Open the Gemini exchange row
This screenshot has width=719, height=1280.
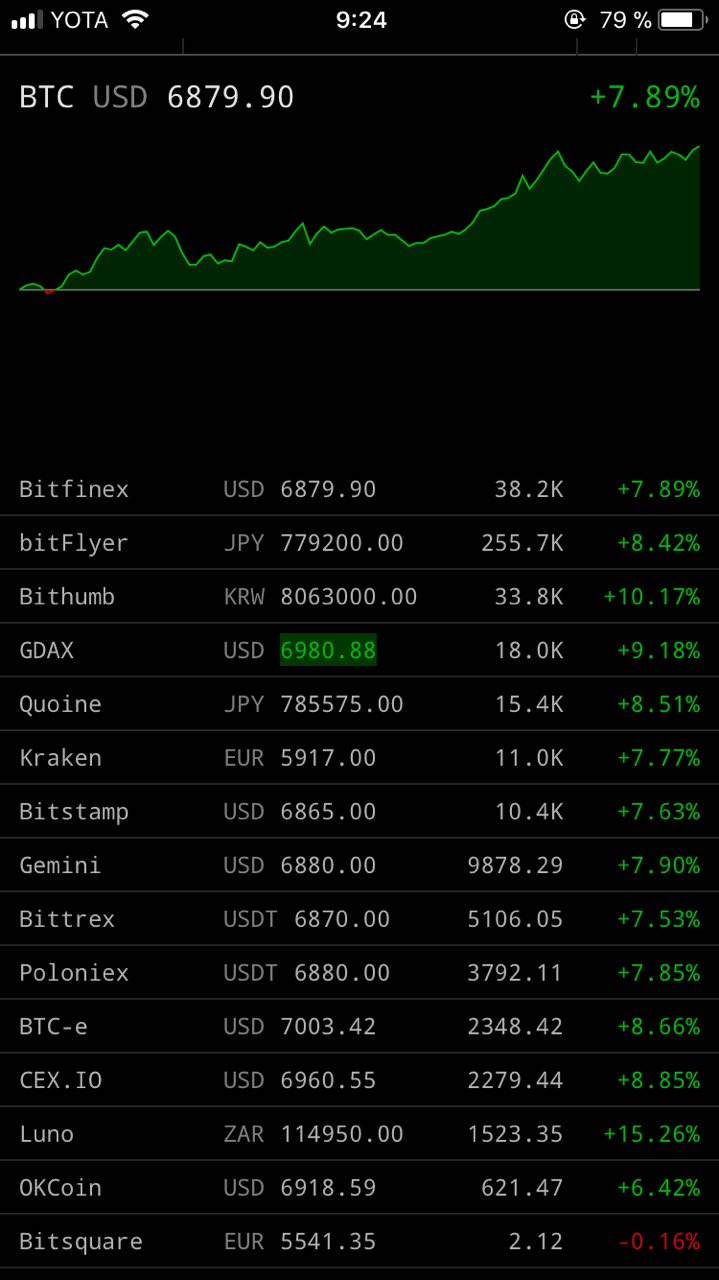coord(359,865)
